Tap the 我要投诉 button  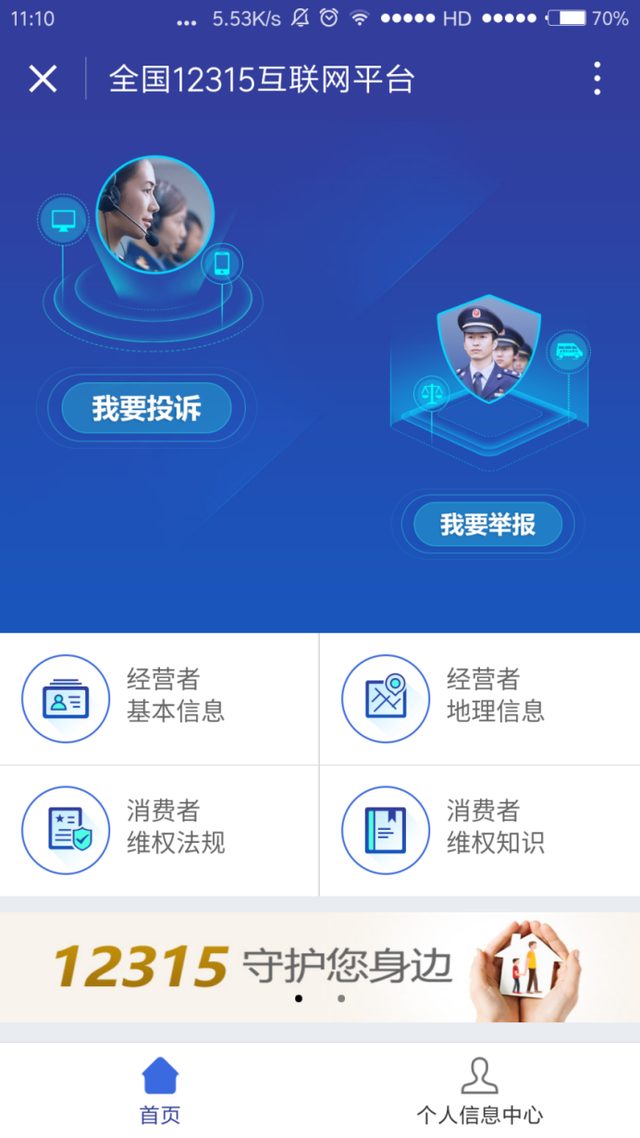tap(147, 408)
